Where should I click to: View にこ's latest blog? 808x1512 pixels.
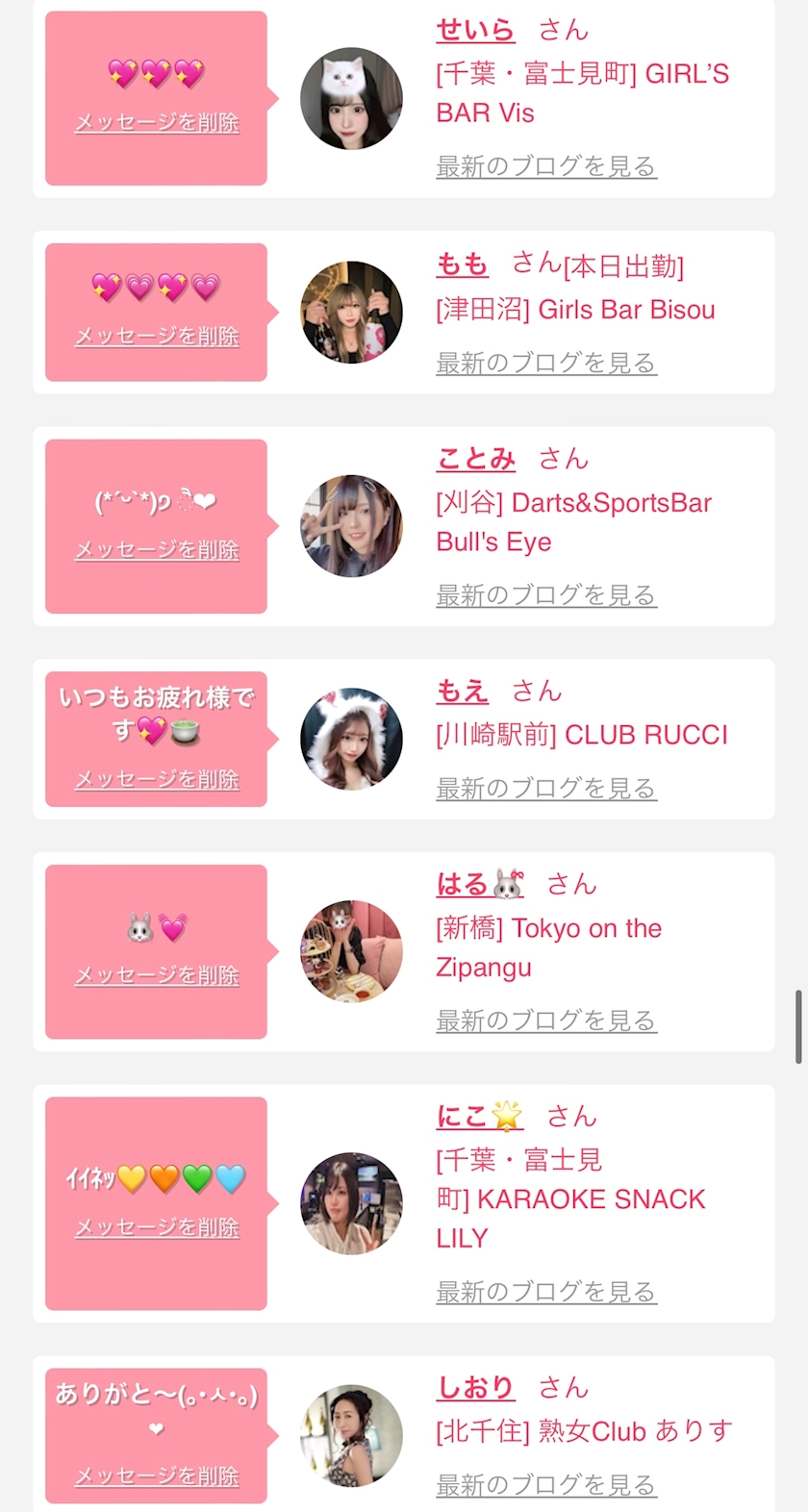[x=546, y=1292]
